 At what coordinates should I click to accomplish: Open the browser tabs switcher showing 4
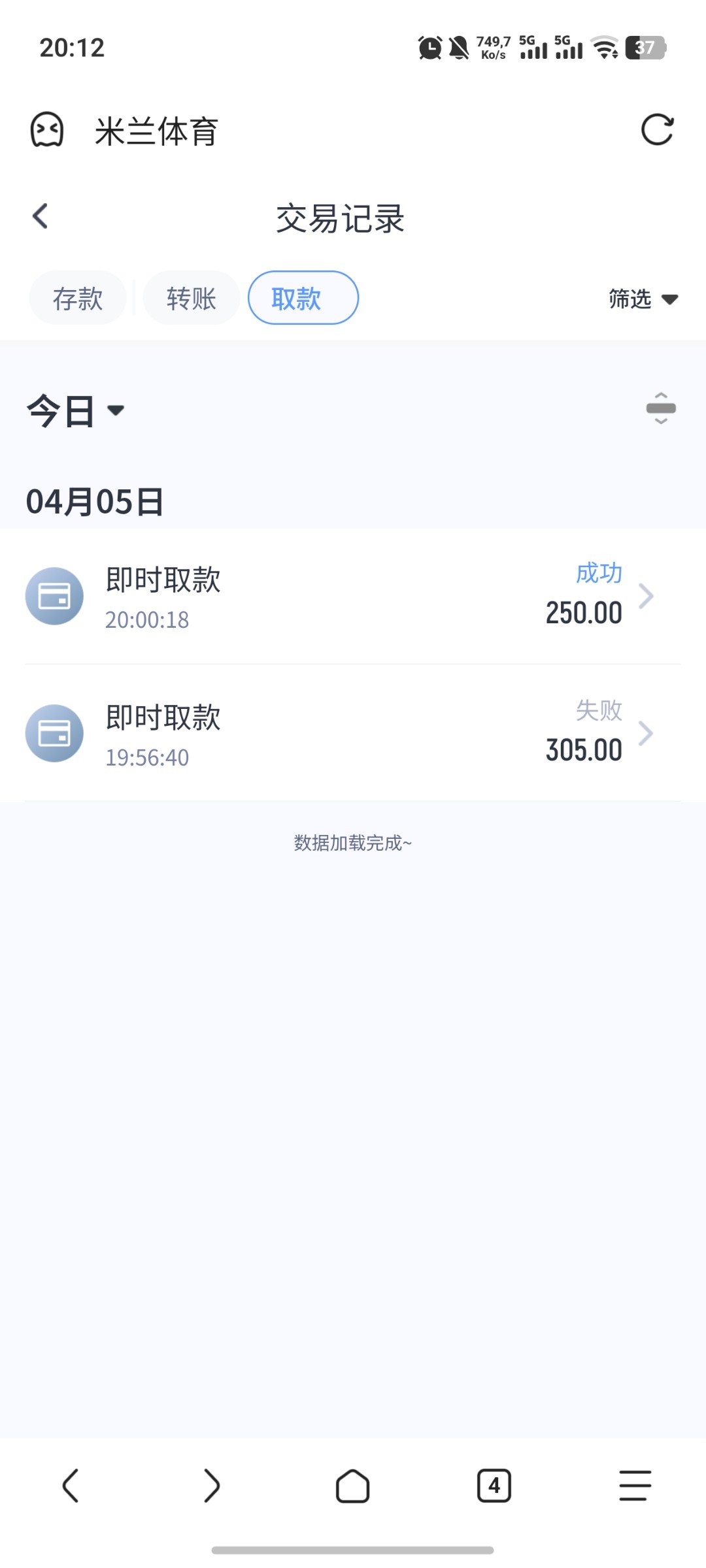coord(494,1486)
